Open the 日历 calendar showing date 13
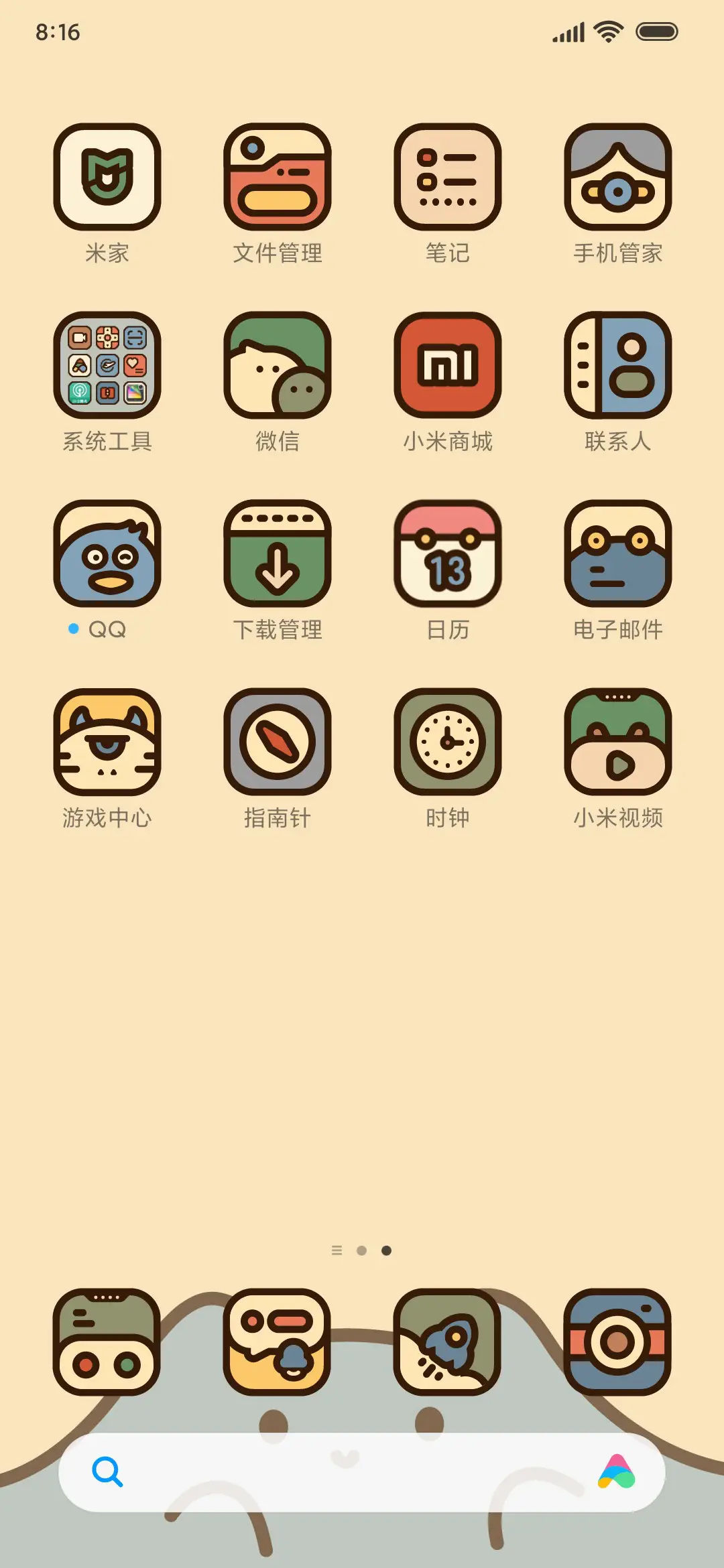 click(448, 554)
